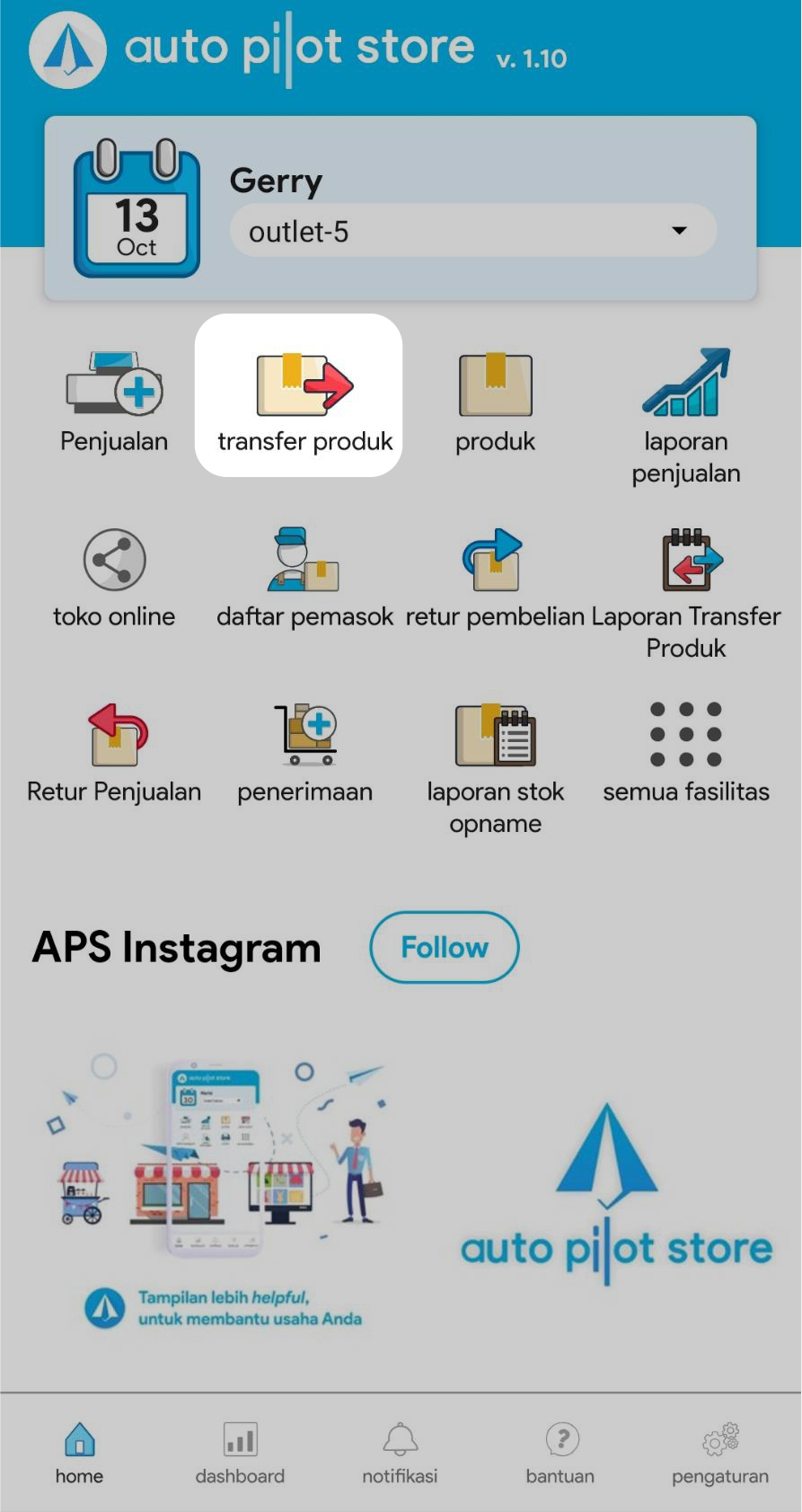Follow APS Instagram
802x1512 pixels.
click(444, 947)
